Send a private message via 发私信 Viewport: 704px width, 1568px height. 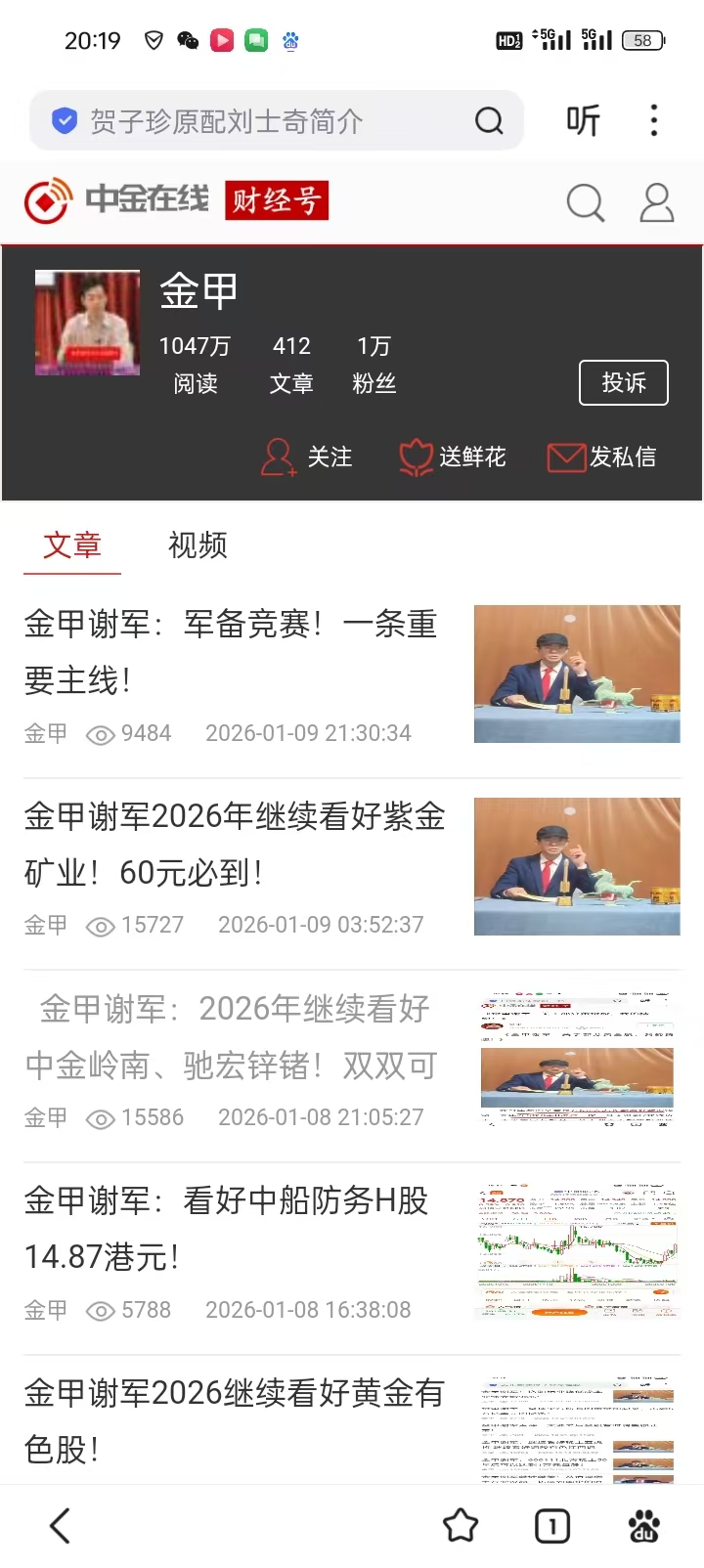tap(602, 457)
